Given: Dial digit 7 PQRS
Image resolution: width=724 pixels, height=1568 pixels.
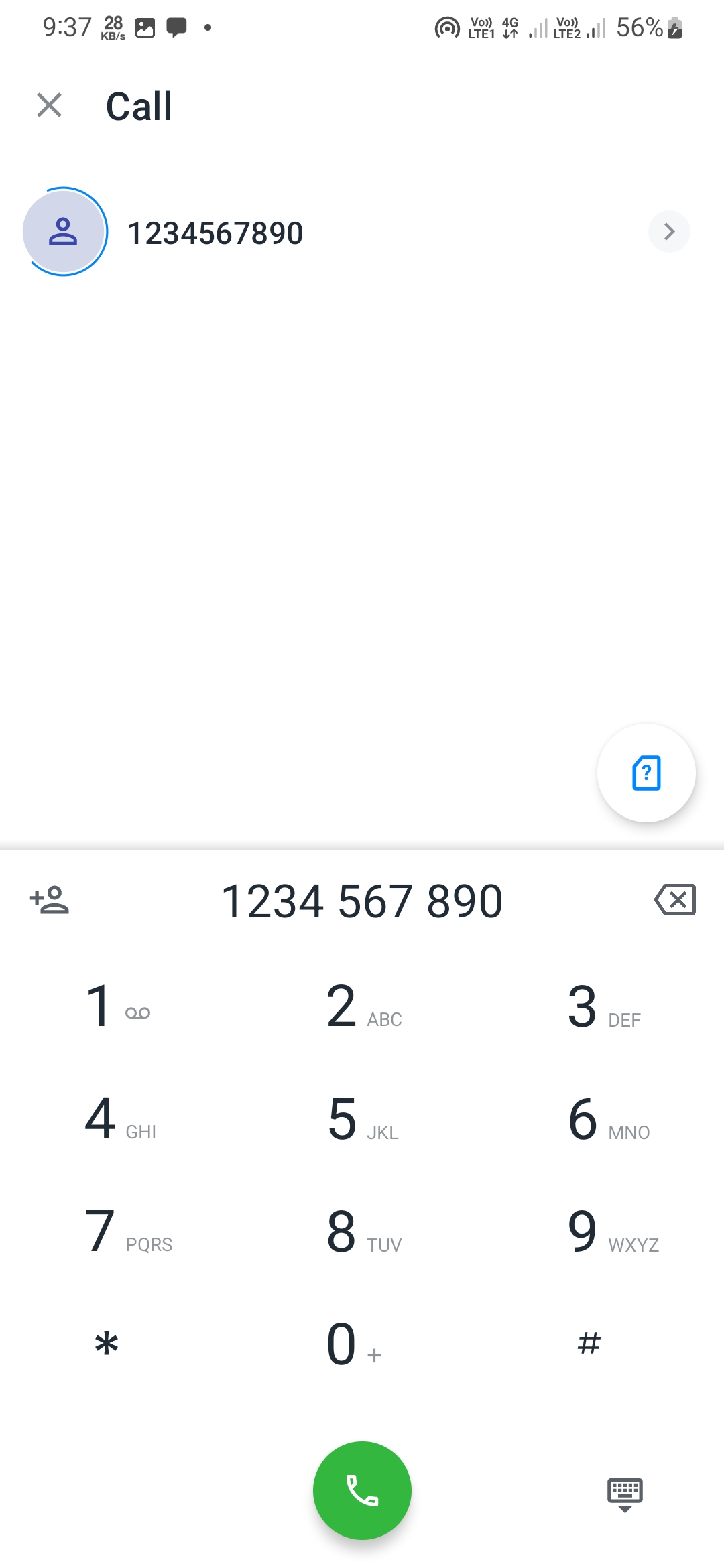Looking at the screenshot, I should point(127,1232).
